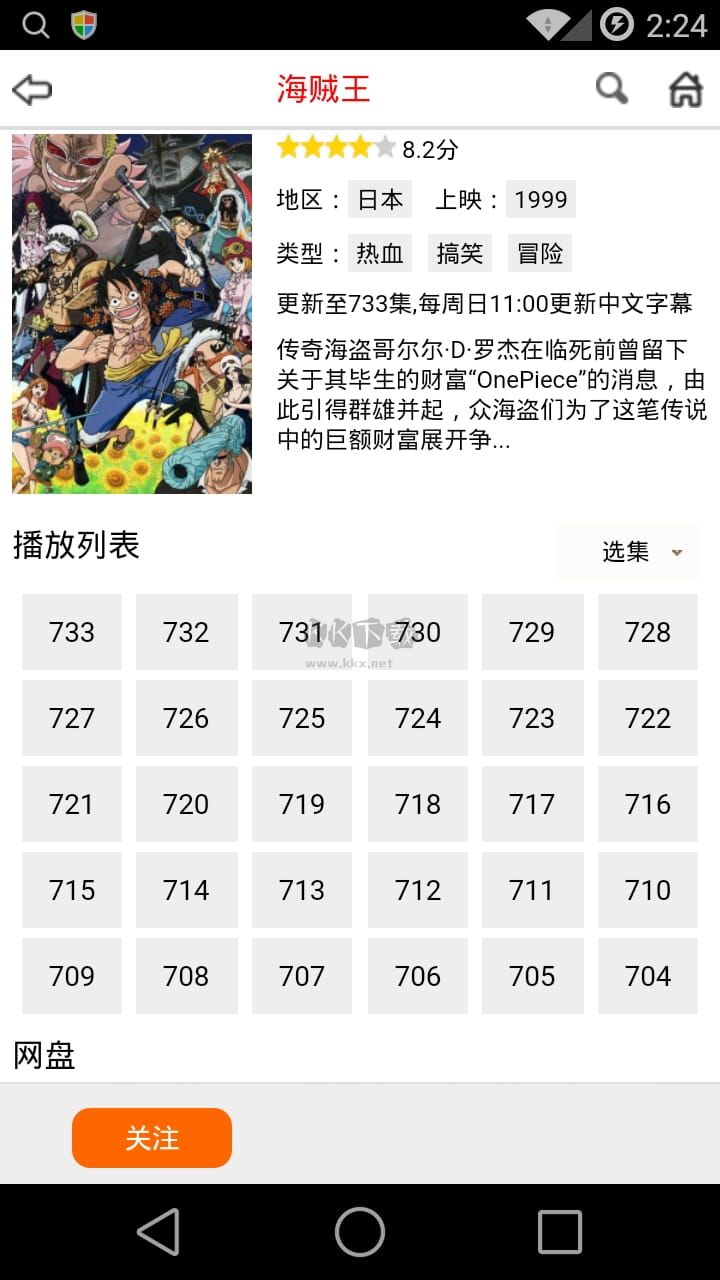Viewport: 720px width, 1280px height.
Task: Play episode 732
Action: [186, 632]
